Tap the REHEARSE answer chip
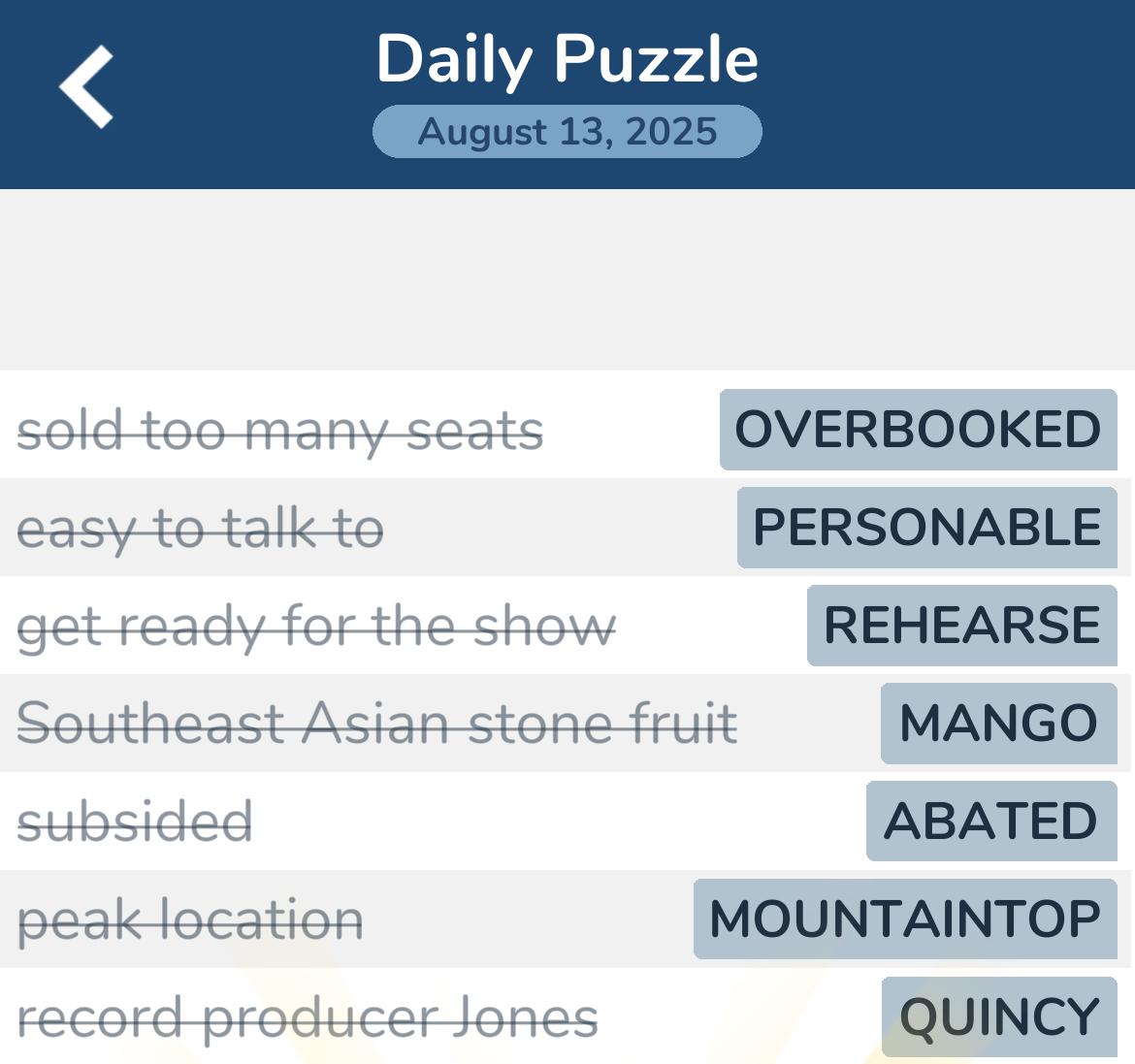 pyautogui.click(x=961, y=626)
